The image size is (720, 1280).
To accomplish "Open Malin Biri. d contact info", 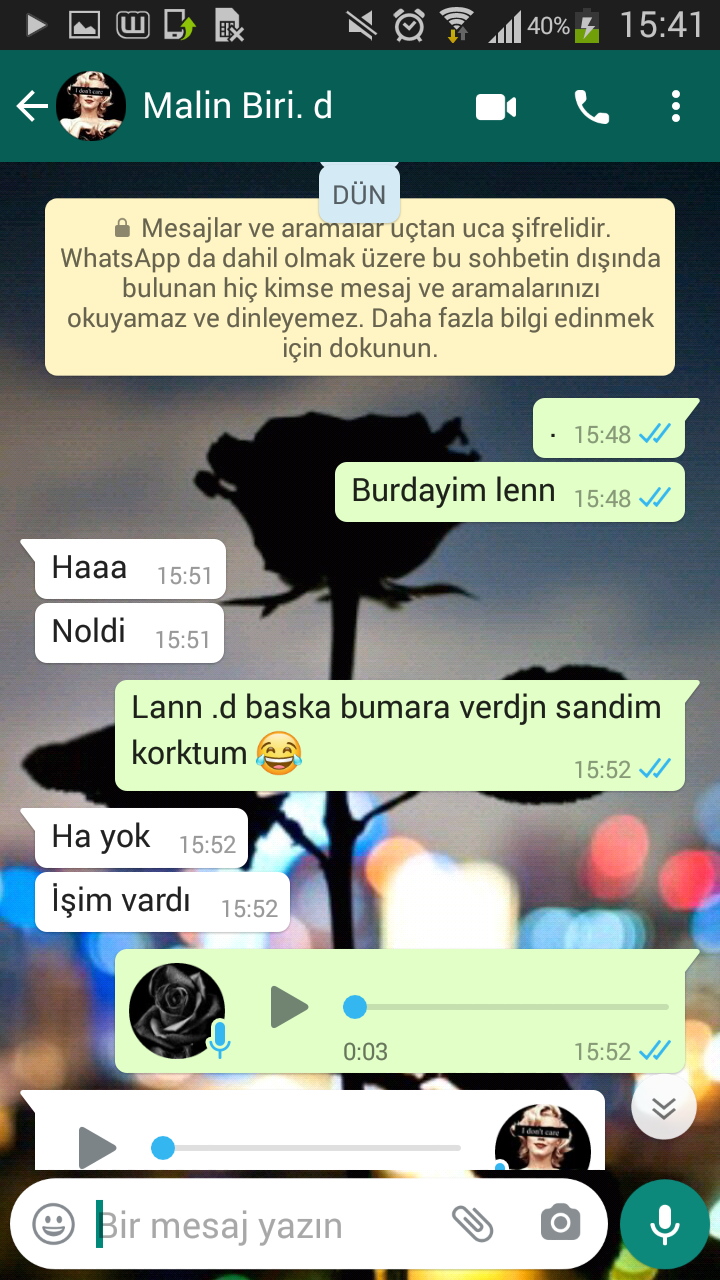I will pos(238,106).
